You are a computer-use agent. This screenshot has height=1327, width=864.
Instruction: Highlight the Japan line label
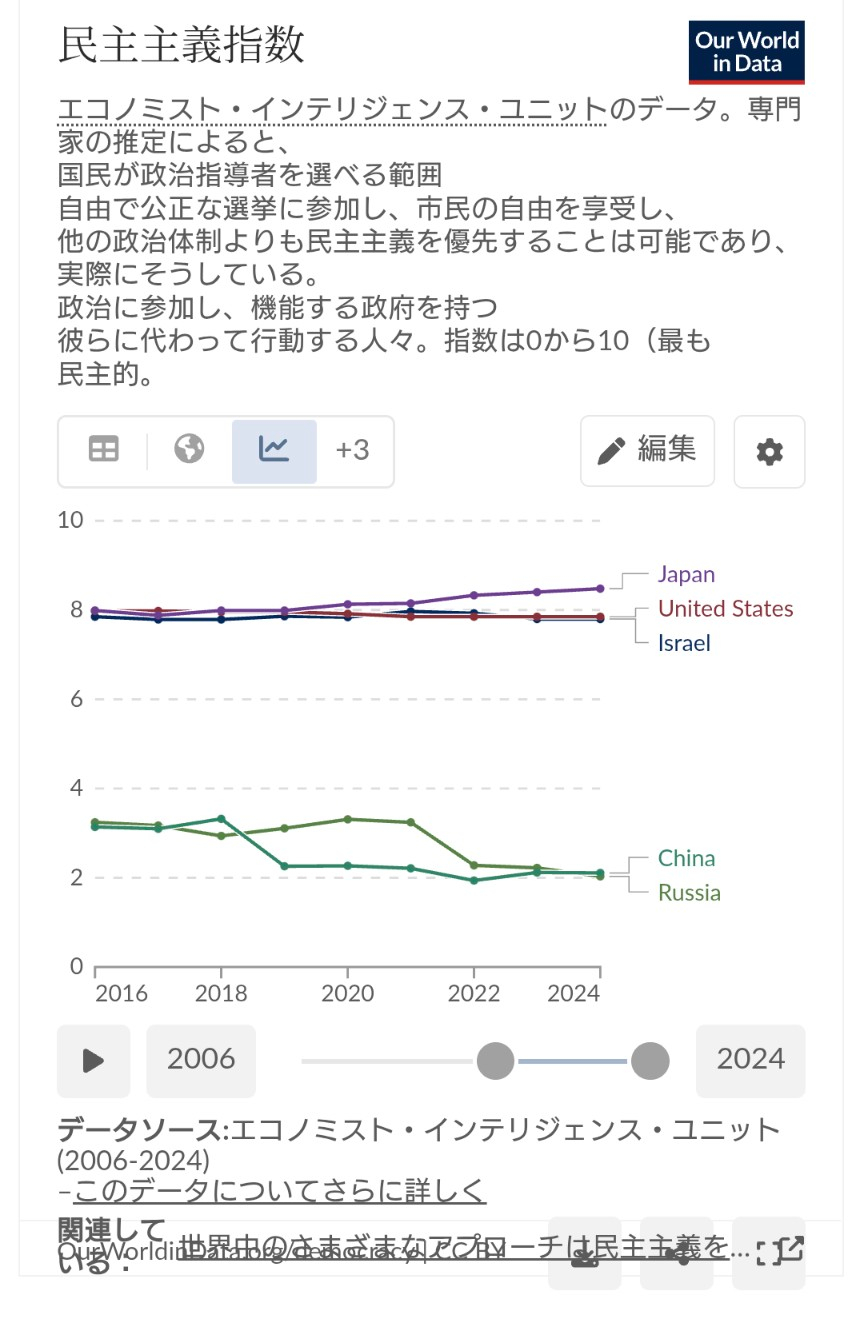point(686,574)
